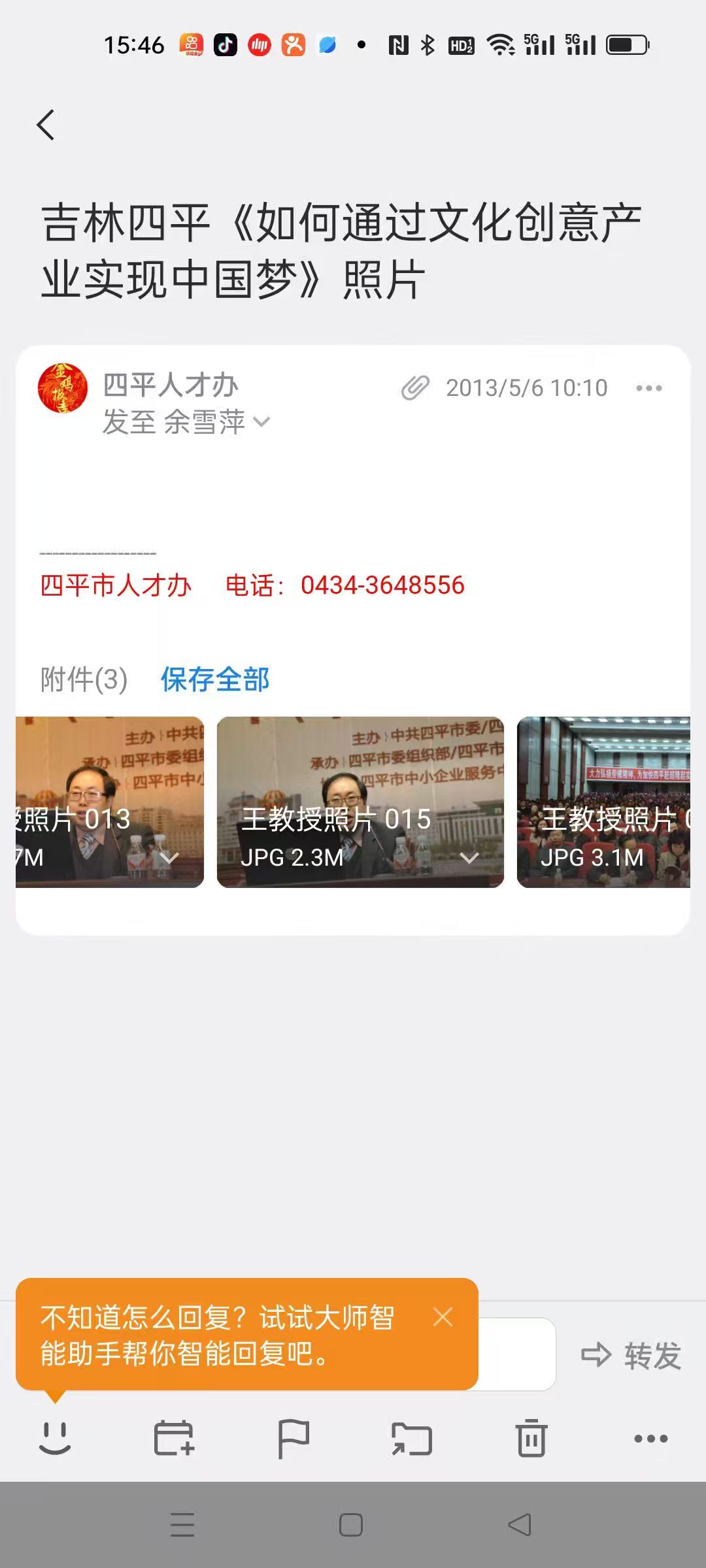Tap 保存全部 to save all attachments

[x=215, y=679]
